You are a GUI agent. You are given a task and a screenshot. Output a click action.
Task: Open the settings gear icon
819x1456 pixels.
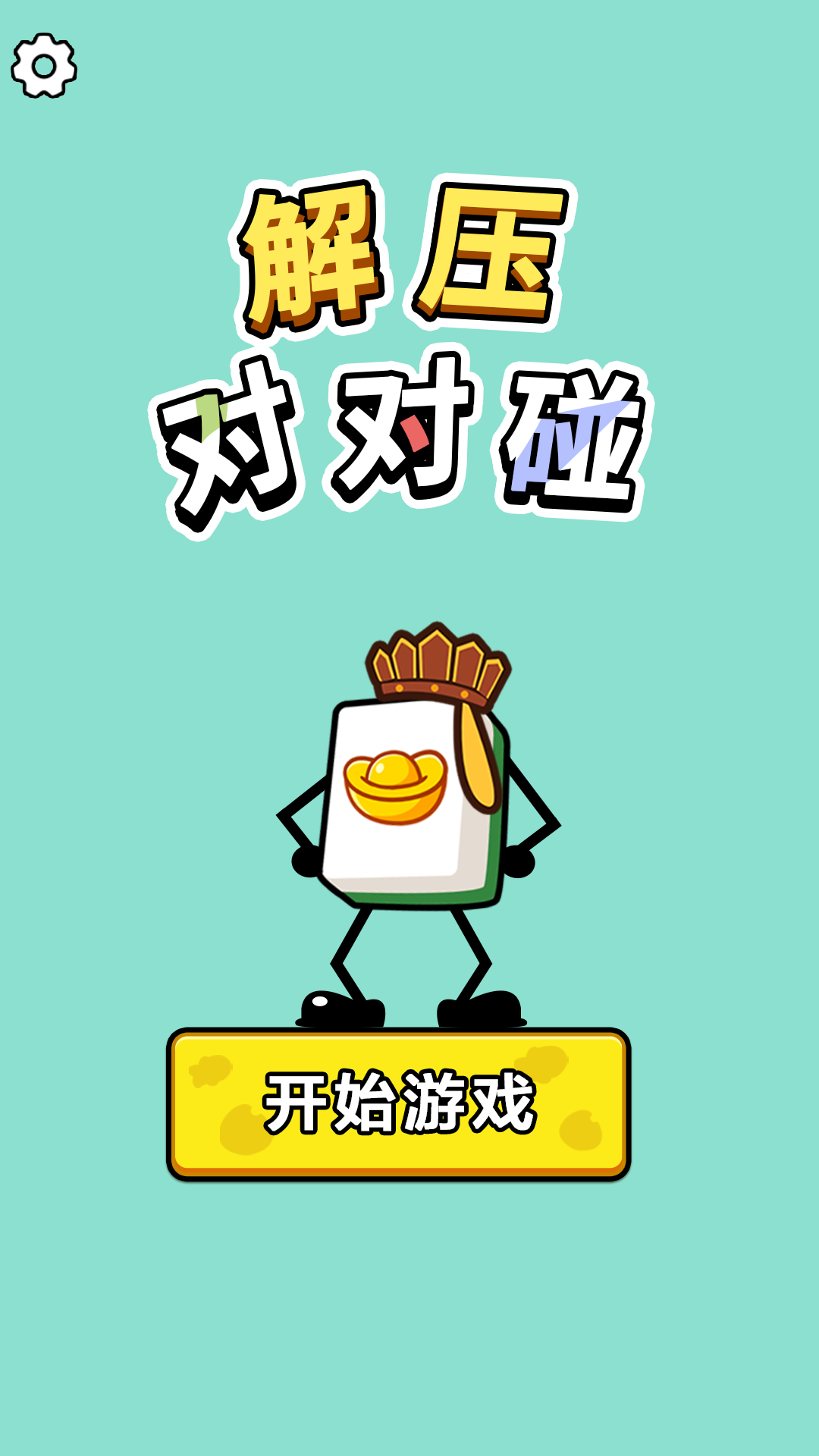[x=44, y=66]
